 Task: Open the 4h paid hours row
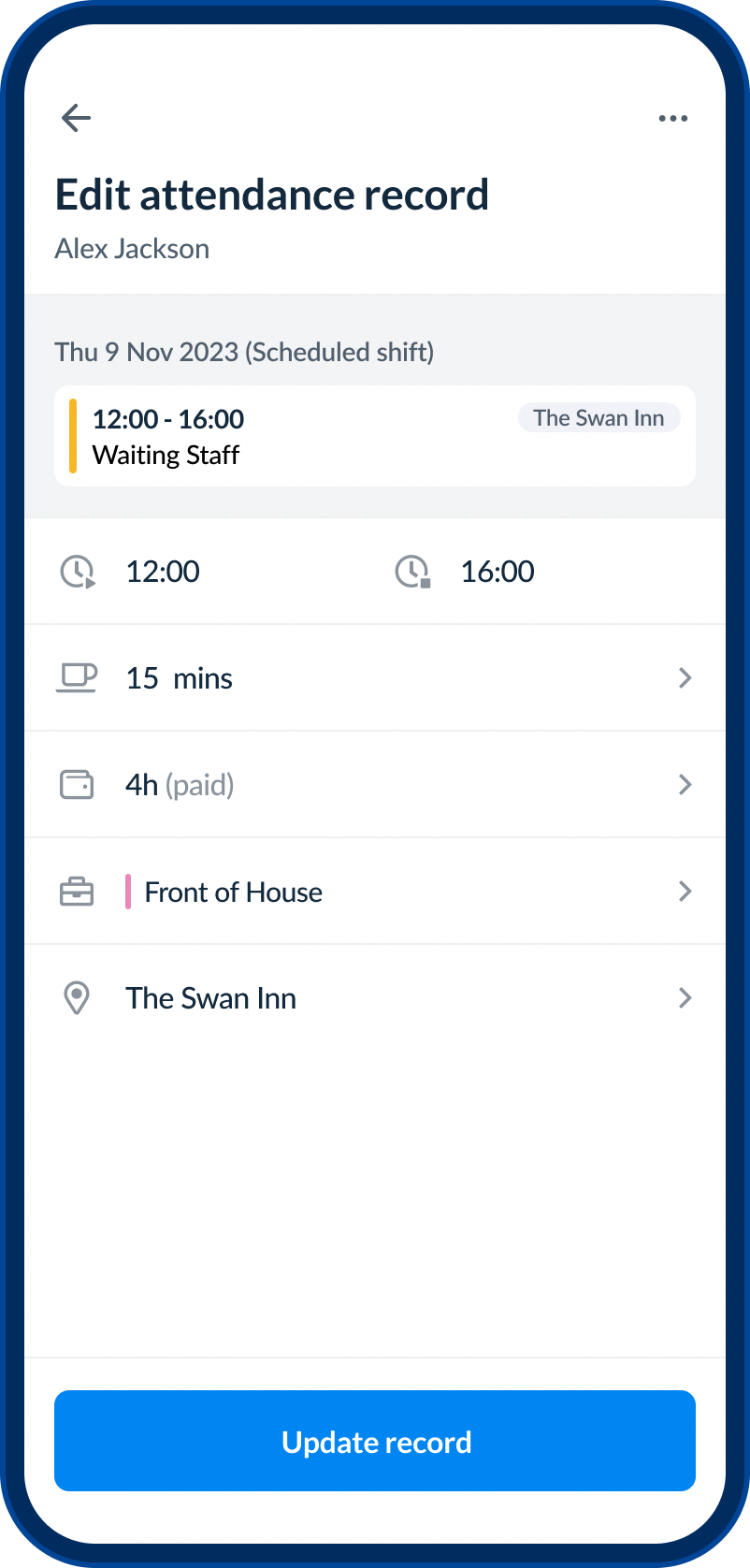click(374, 785)
